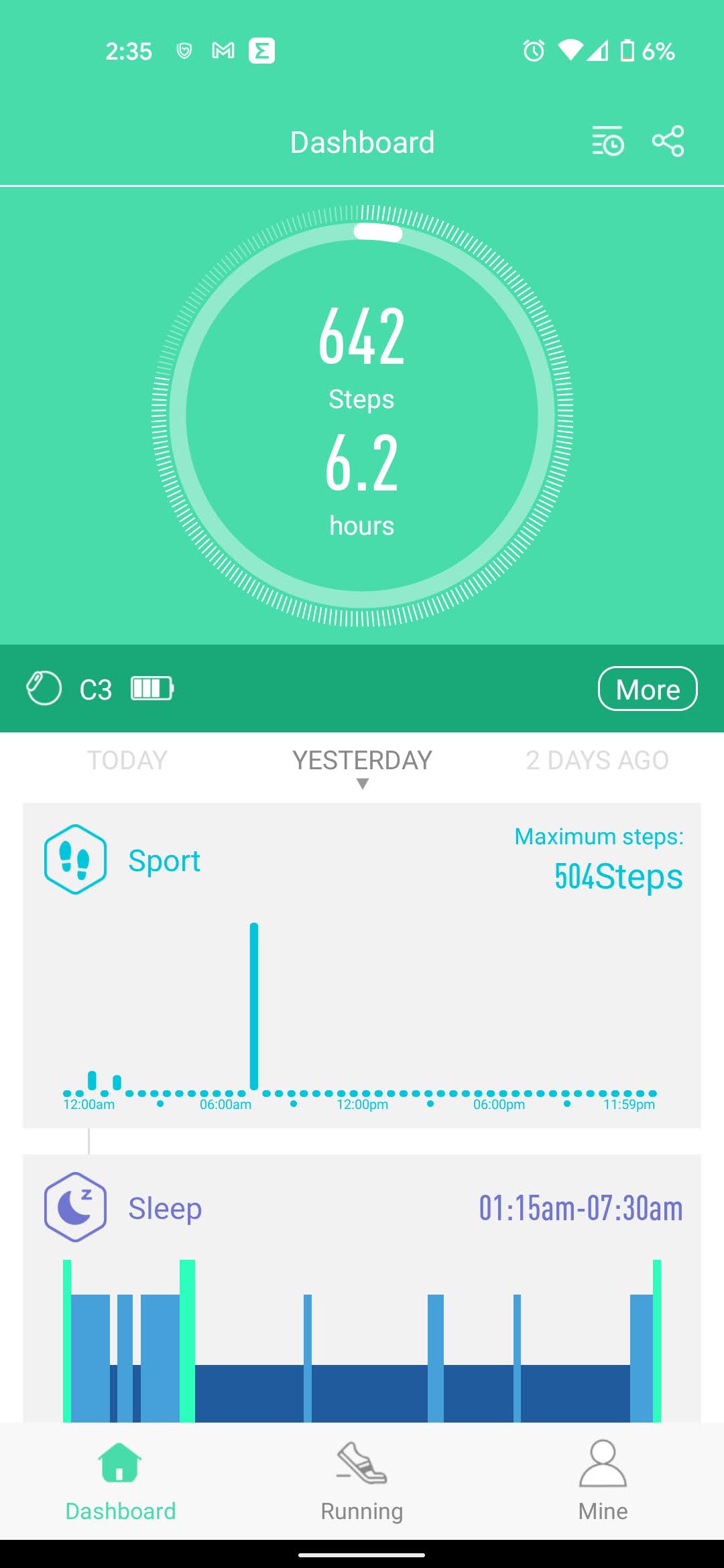
Task: Open the Sport activity card
Action: 362,965
